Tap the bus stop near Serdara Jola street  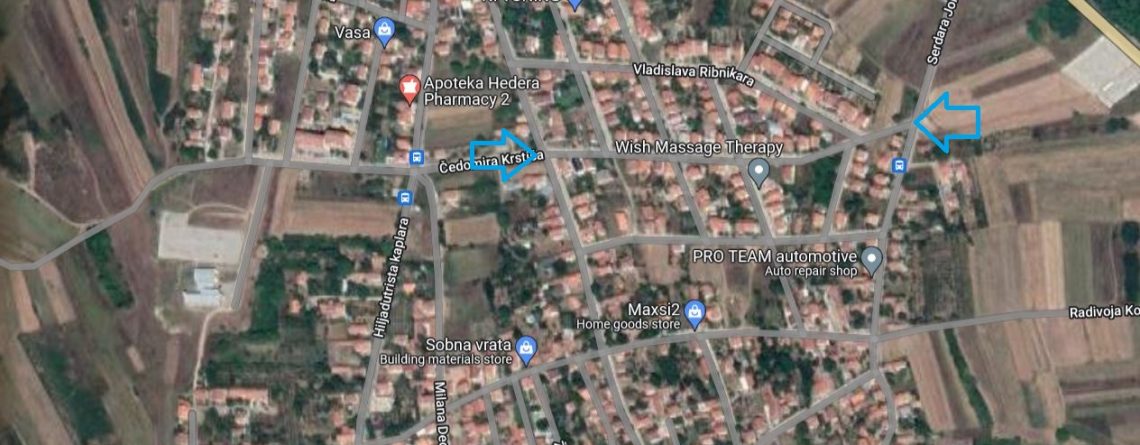898,165
